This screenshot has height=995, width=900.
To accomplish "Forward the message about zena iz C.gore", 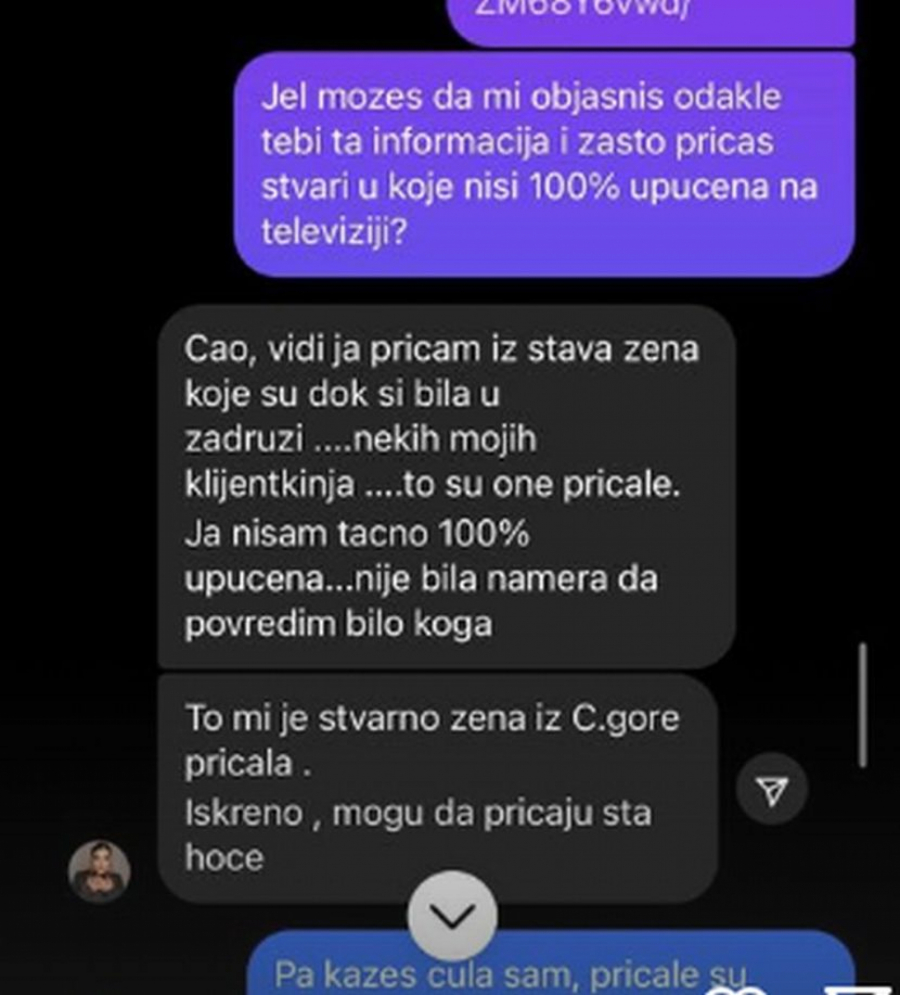I will 771,791.
